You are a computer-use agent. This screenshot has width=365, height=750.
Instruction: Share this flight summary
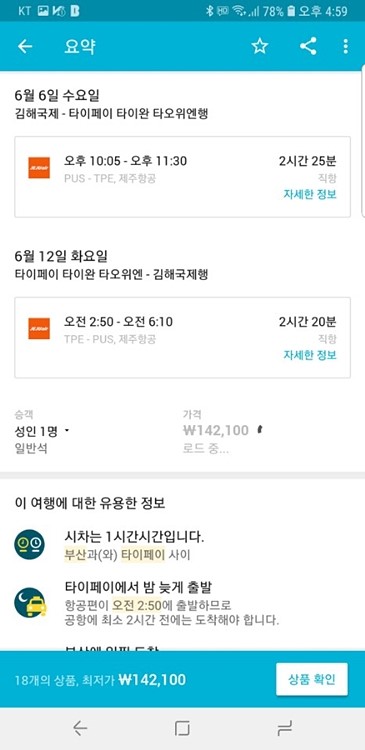pos(308,46)
